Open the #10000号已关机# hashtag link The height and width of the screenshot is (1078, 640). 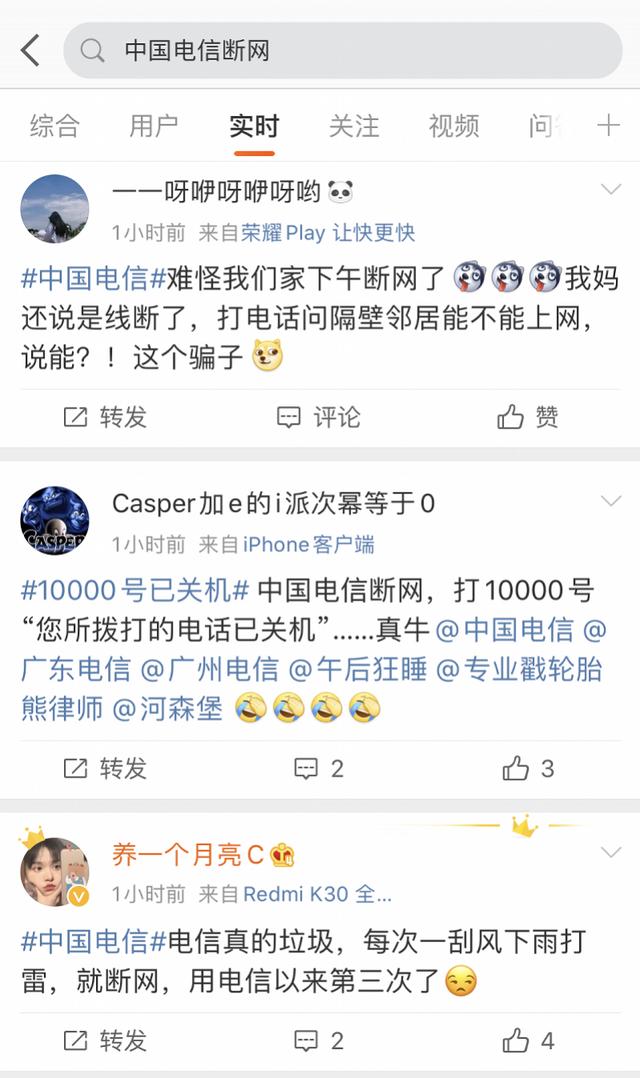pyautogui.click(x=135, y=590)
